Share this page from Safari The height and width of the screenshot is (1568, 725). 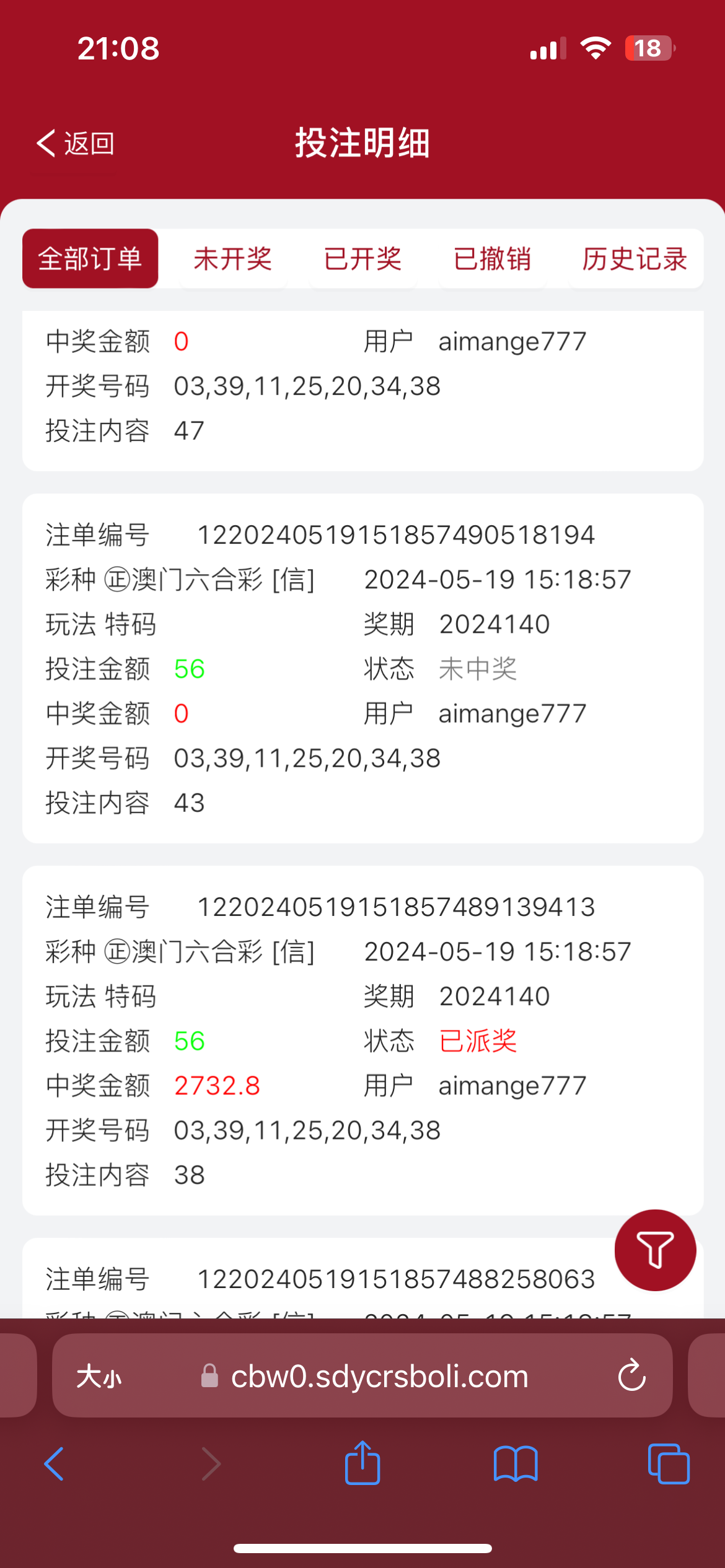coord(362,1463)
